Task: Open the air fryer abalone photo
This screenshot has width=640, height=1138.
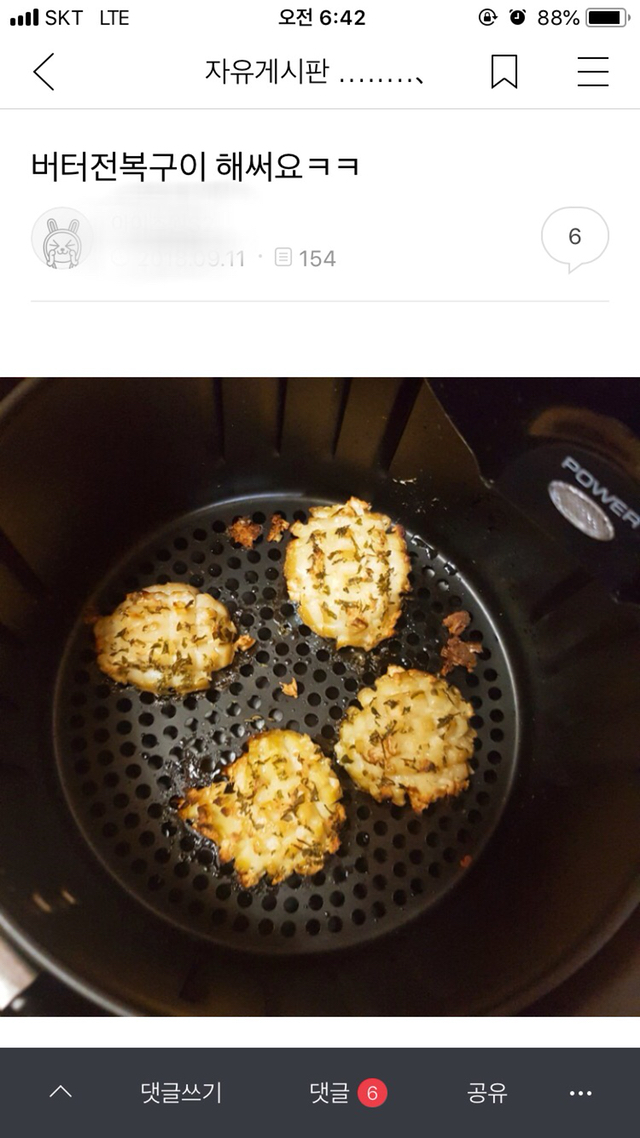Action: tap(320, 696)
